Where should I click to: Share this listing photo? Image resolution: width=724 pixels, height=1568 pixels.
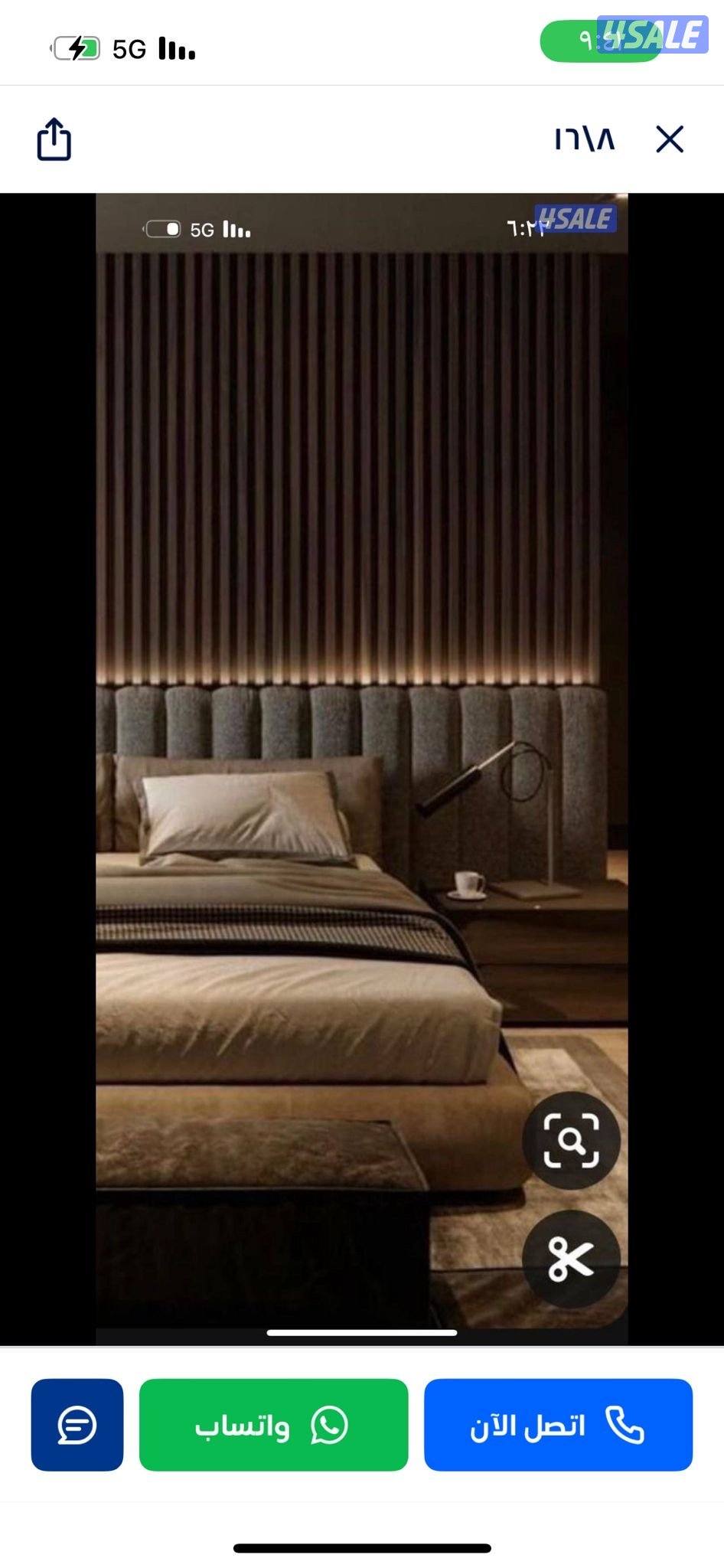click(54, 139)
